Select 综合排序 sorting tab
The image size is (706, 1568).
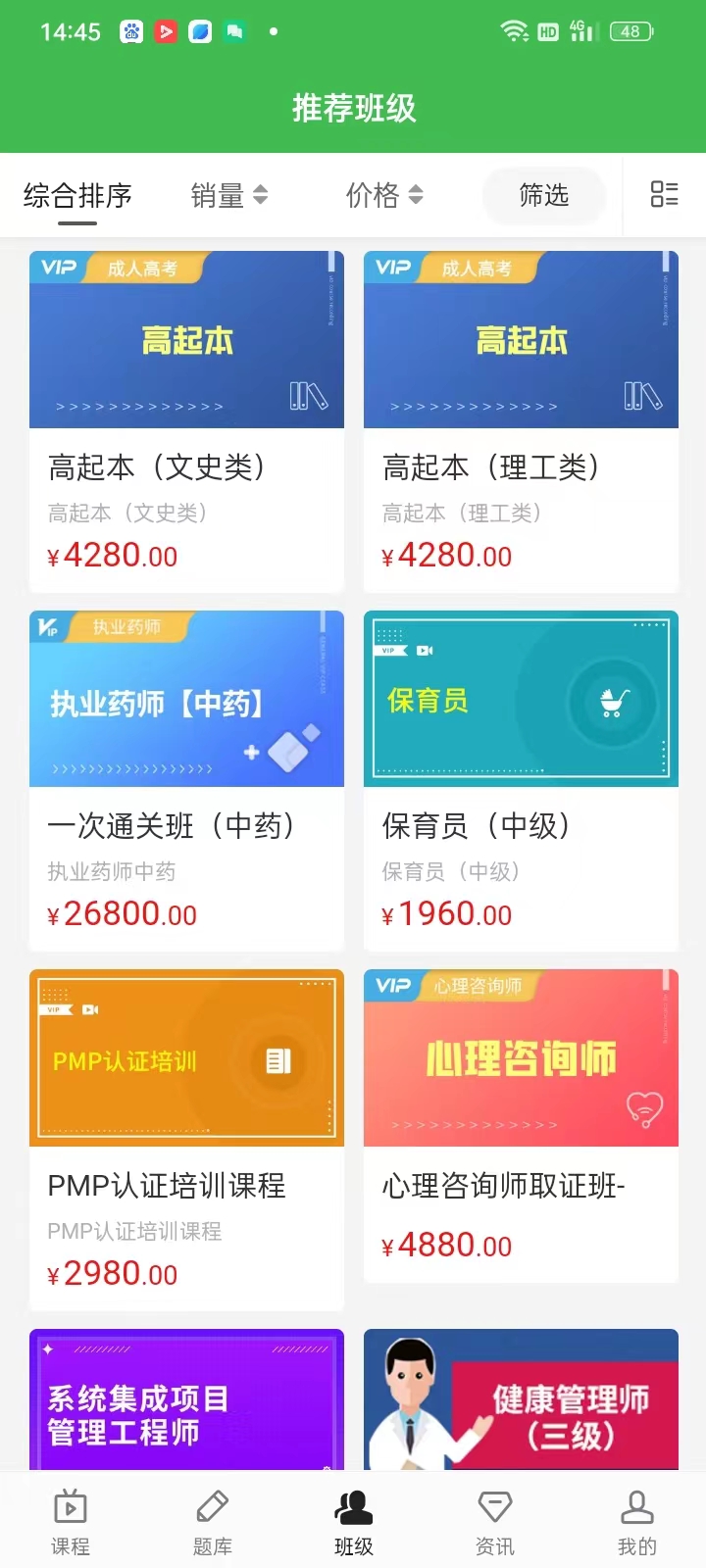[x=77, y=196]
